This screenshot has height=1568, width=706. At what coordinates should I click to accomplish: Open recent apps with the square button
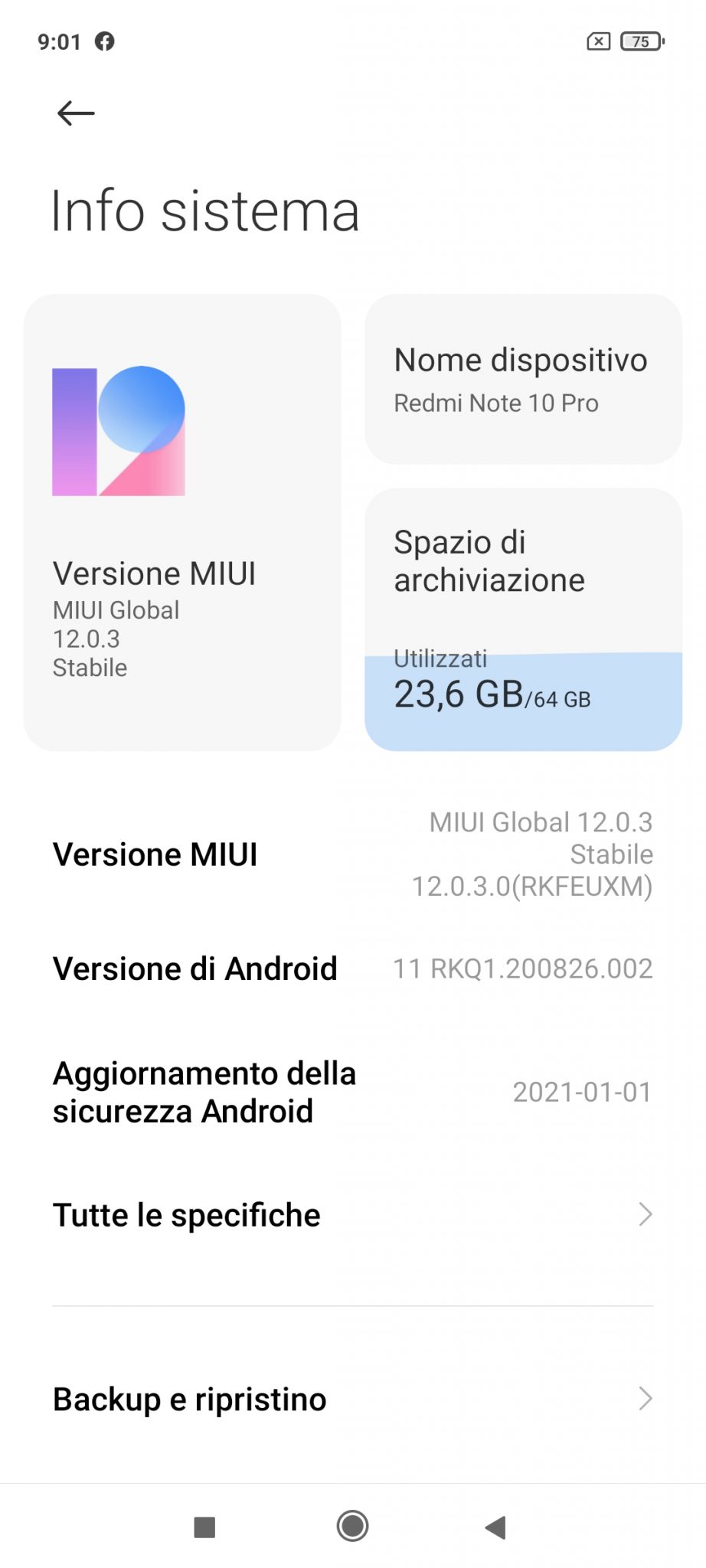click(204, 1527)
